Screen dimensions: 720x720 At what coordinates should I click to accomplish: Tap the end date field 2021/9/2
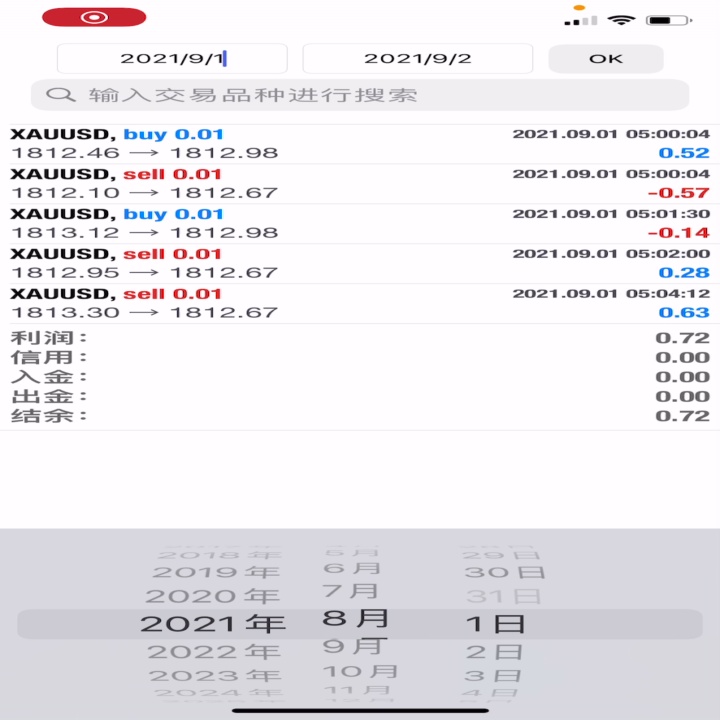(417, 58)
